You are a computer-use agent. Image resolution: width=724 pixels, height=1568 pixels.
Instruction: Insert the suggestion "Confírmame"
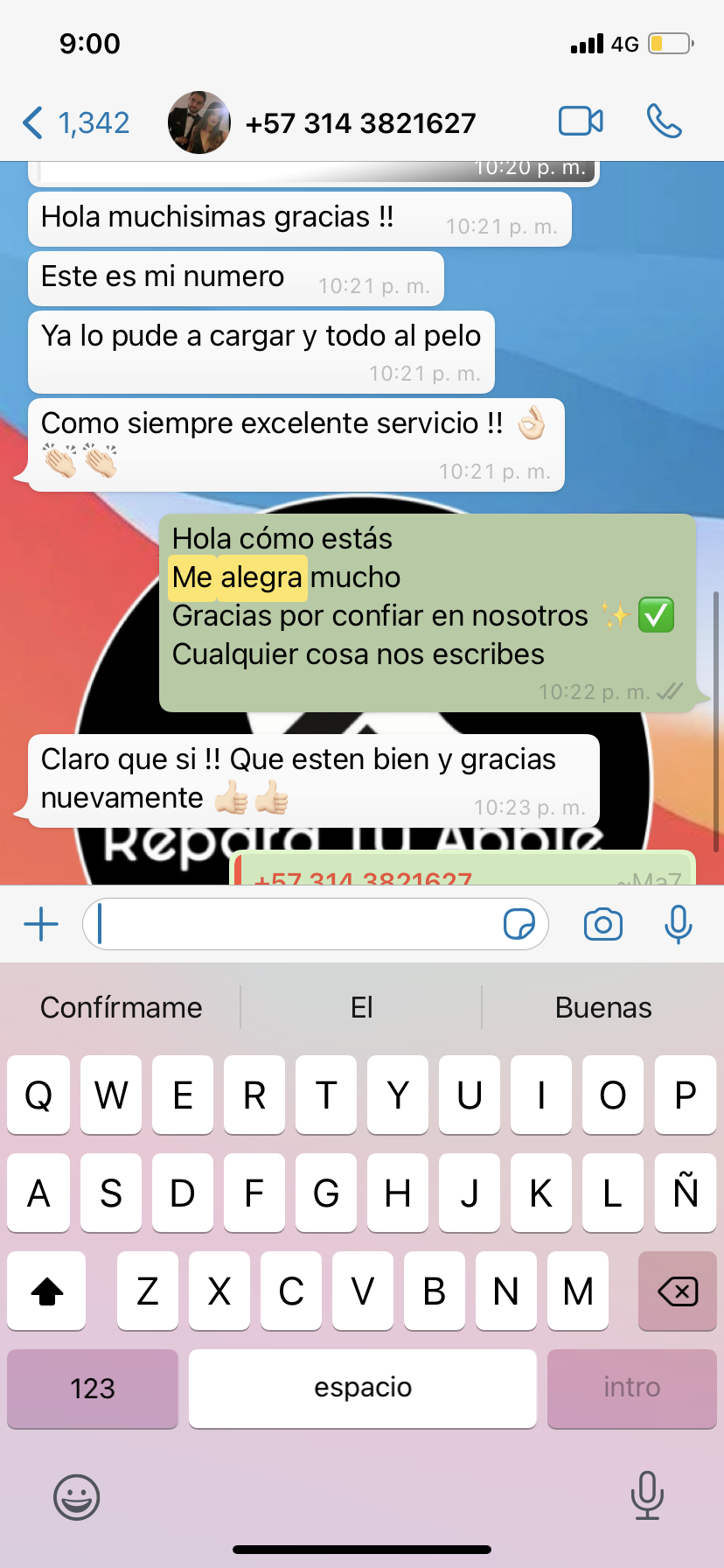[x=122, y=1008]
